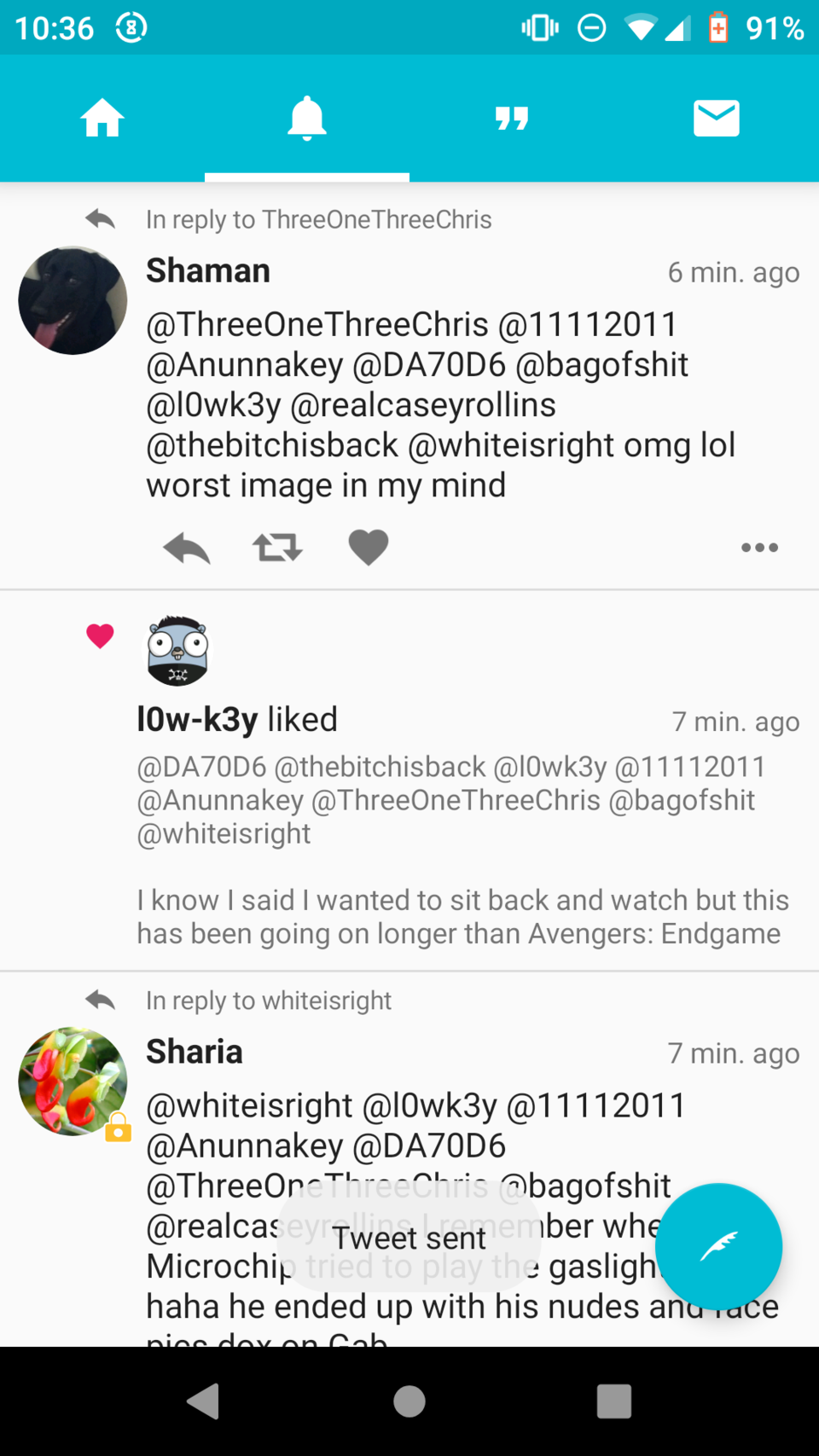Open l0w-k3y's avatar

click(177, 652)
